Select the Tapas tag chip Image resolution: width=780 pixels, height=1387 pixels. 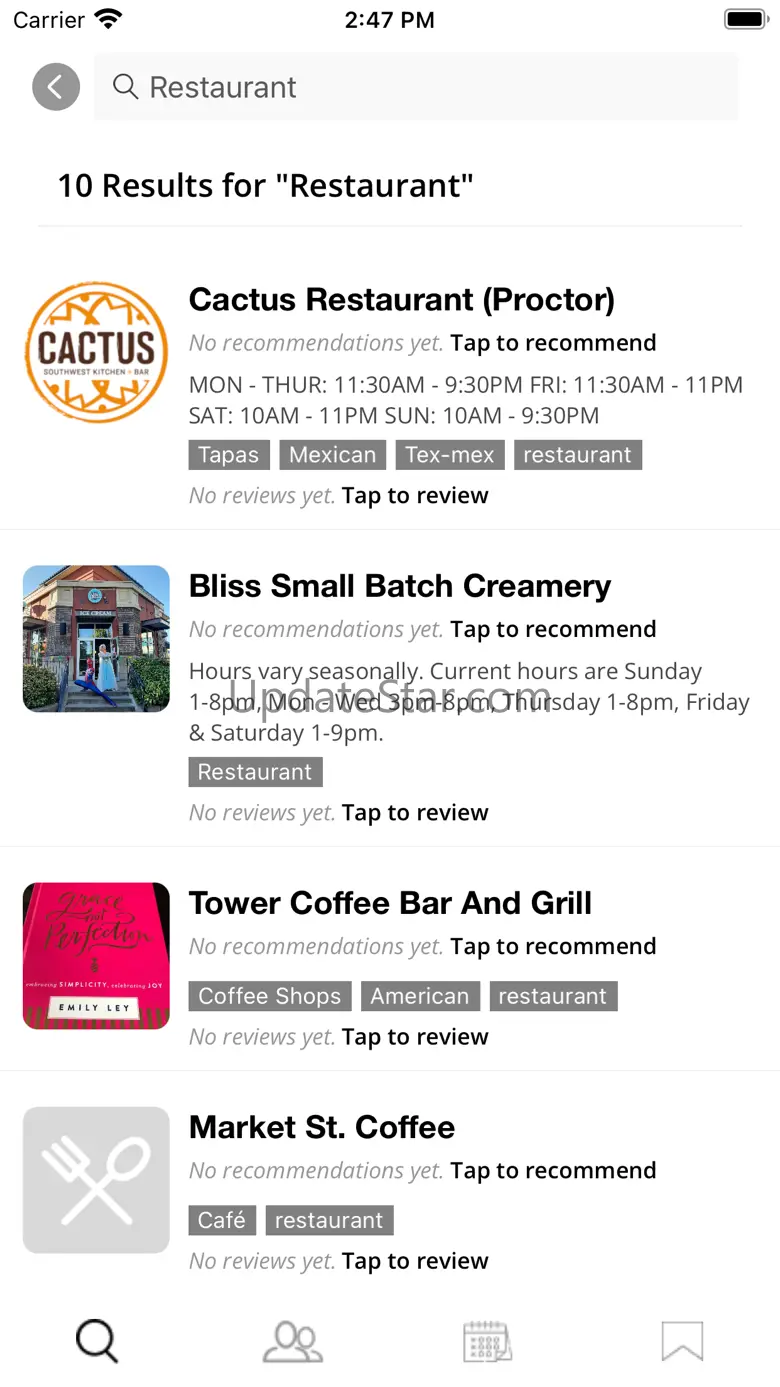(229, 455)
